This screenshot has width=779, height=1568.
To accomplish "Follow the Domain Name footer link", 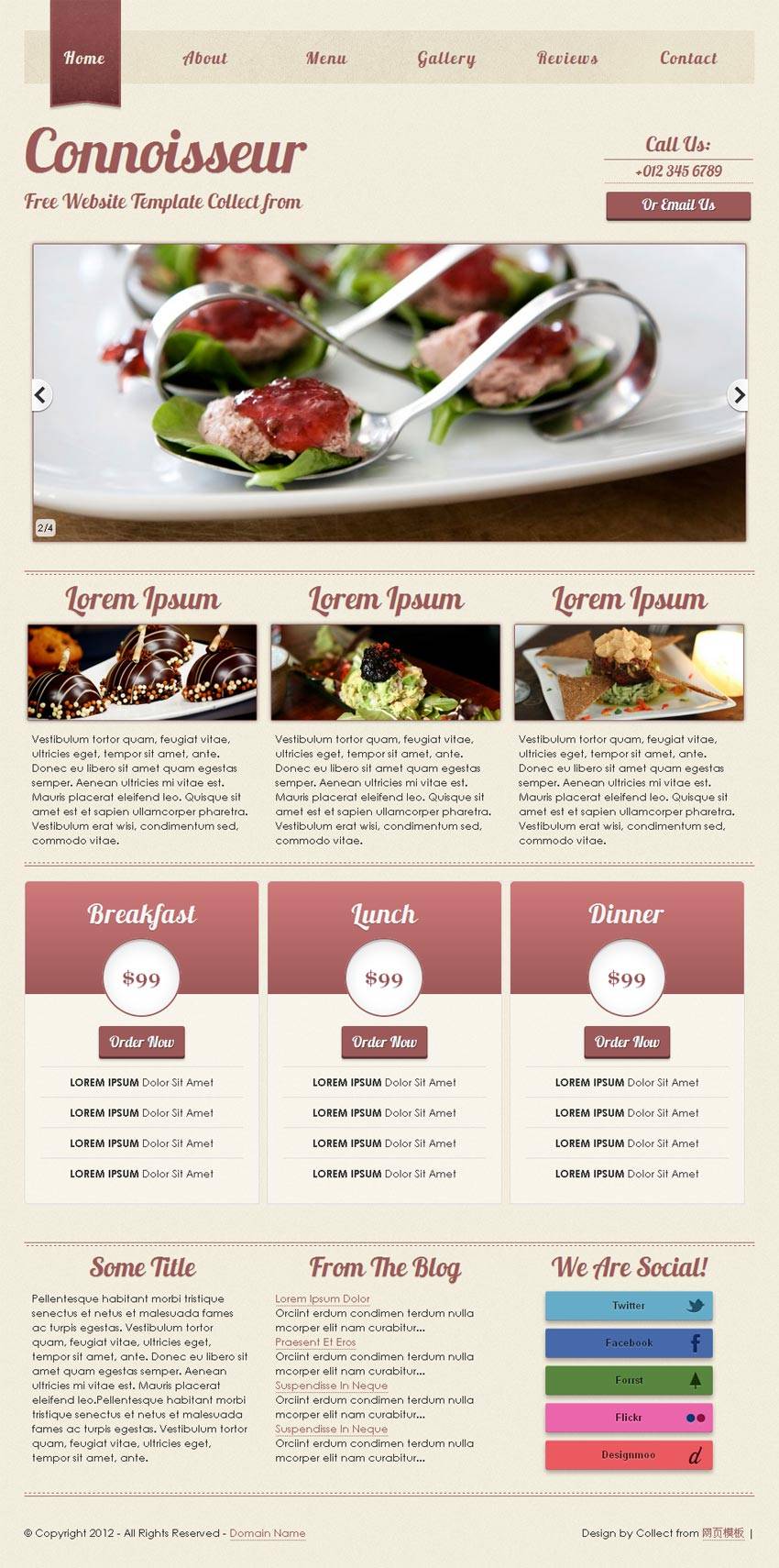I will pos(268,1533).
